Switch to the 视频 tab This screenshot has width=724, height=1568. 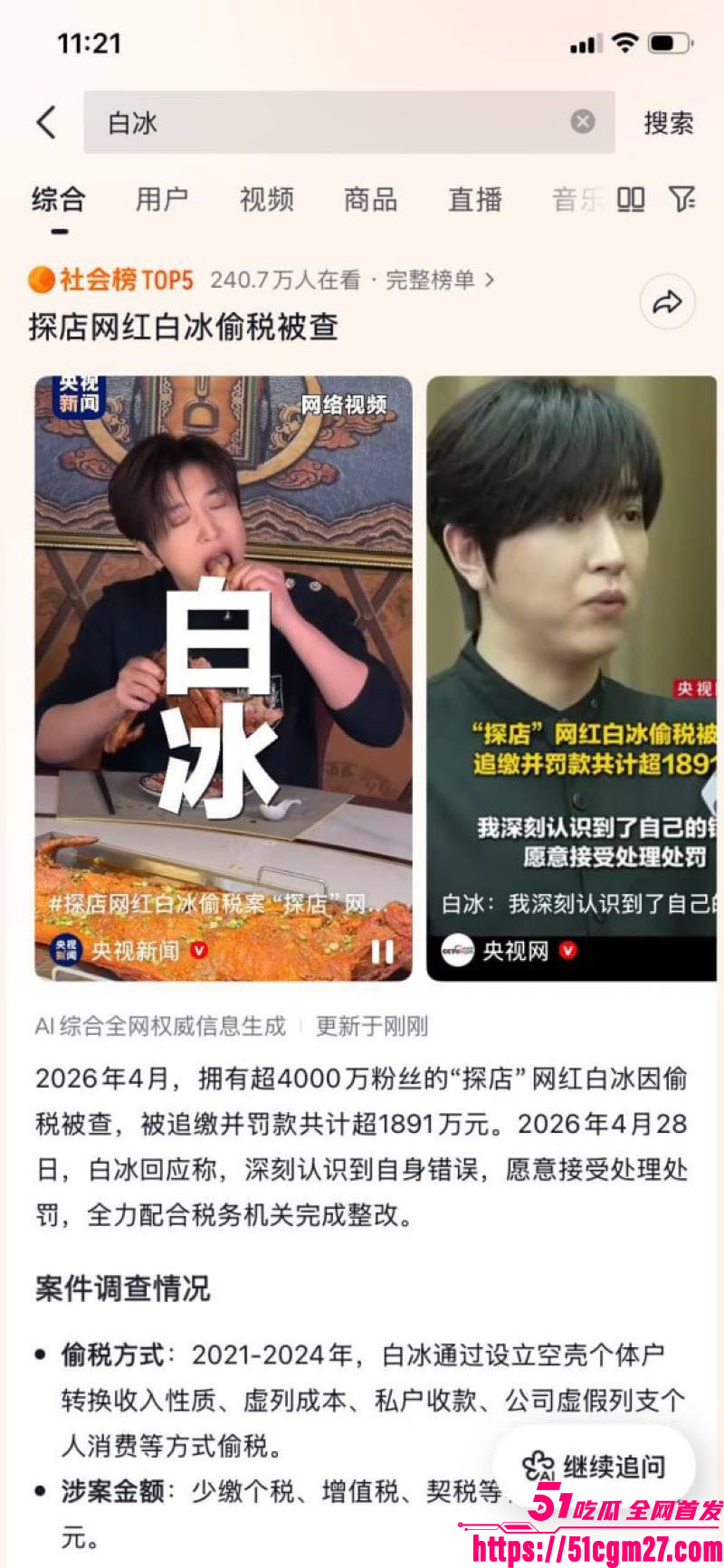(265, 200)
